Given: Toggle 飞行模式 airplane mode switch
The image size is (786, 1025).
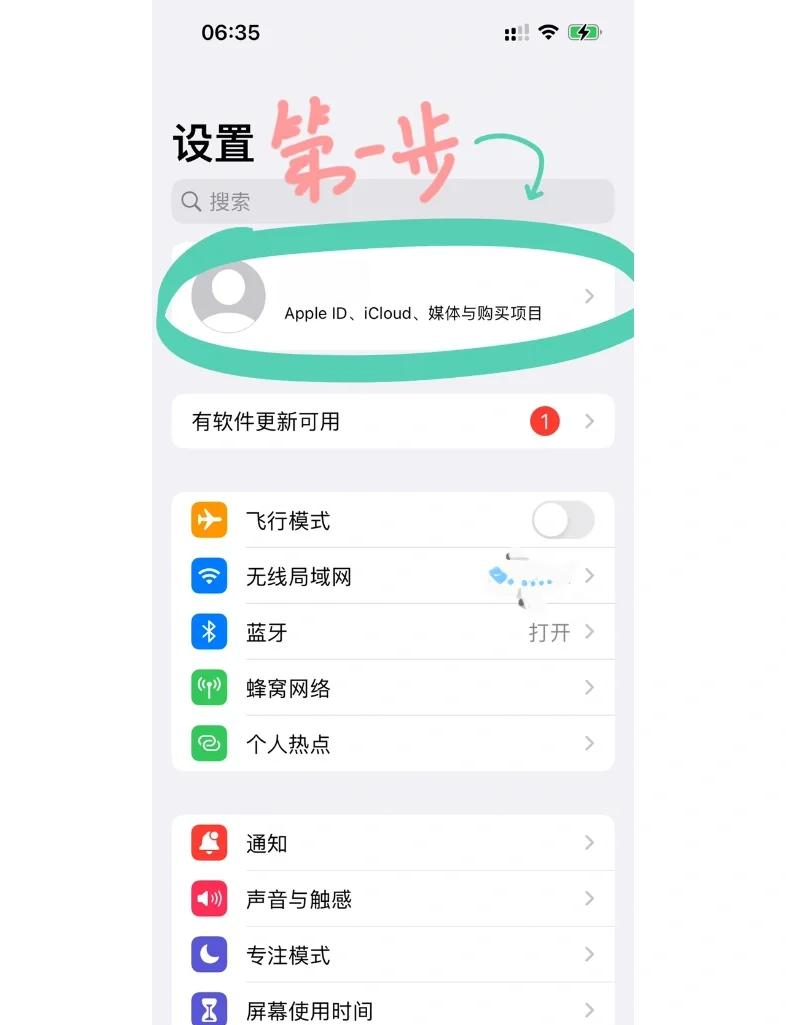Looking at the screenshot, I should (562, 521).
